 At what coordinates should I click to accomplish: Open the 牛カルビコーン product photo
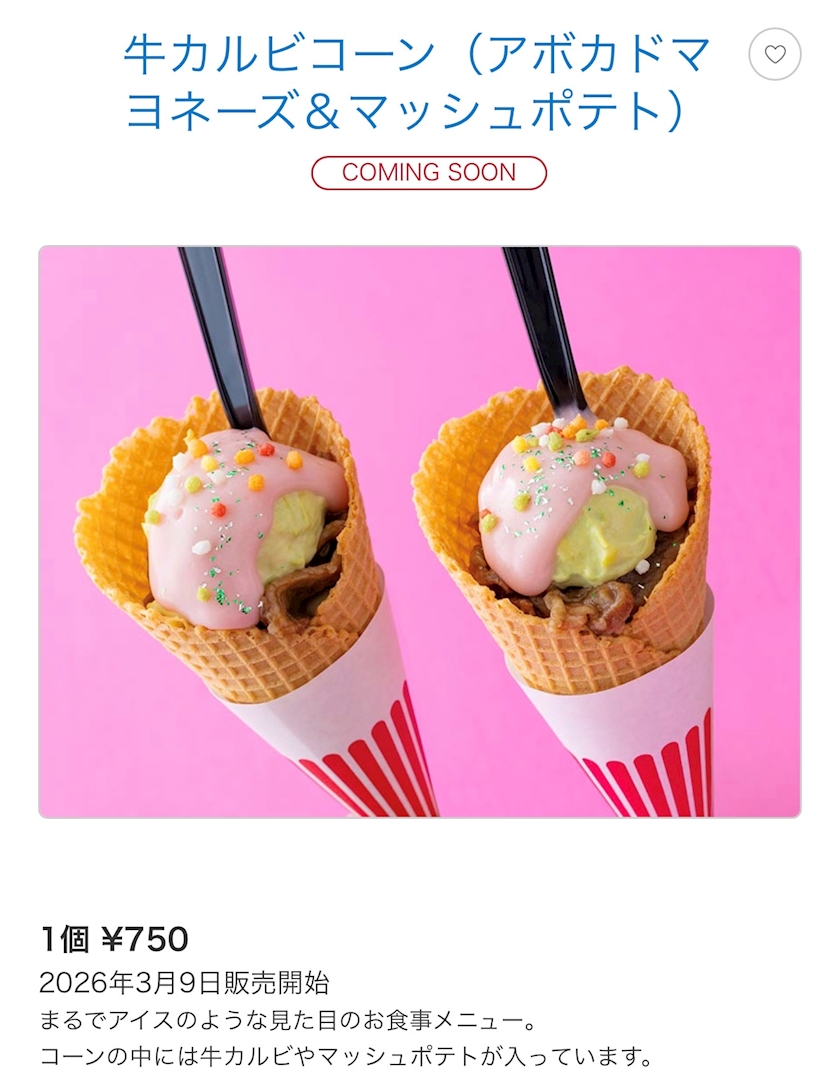pos(420,532)
